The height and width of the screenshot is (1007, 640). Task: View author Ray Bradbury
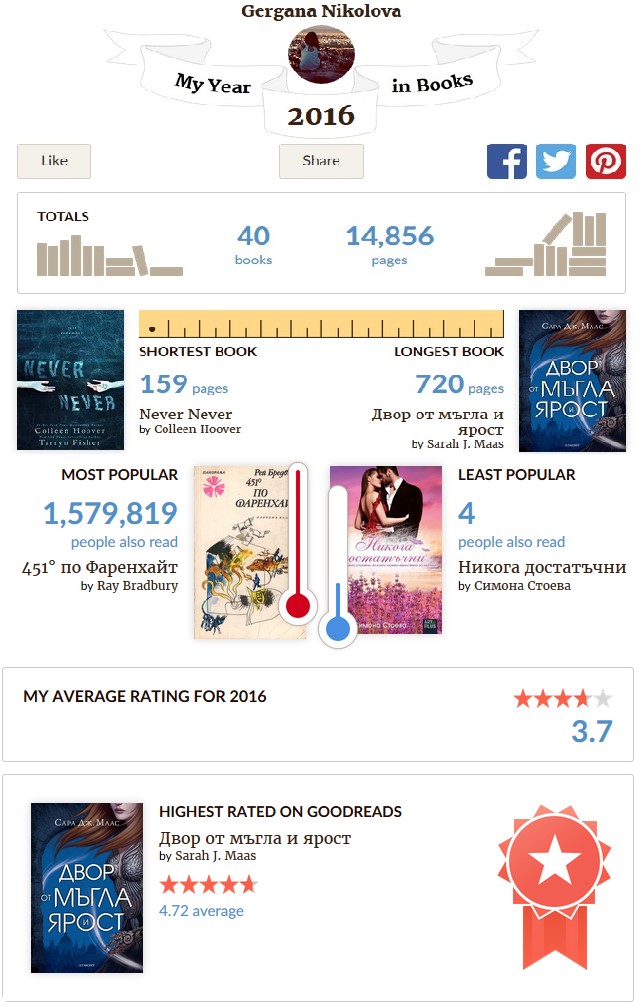pos(136,586)
